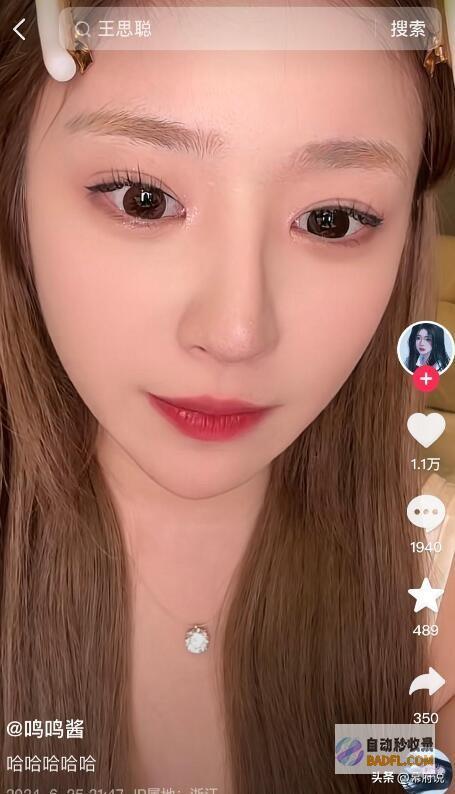Open the comments bubble
Screen dimensions: 455x794
(426, 513)
